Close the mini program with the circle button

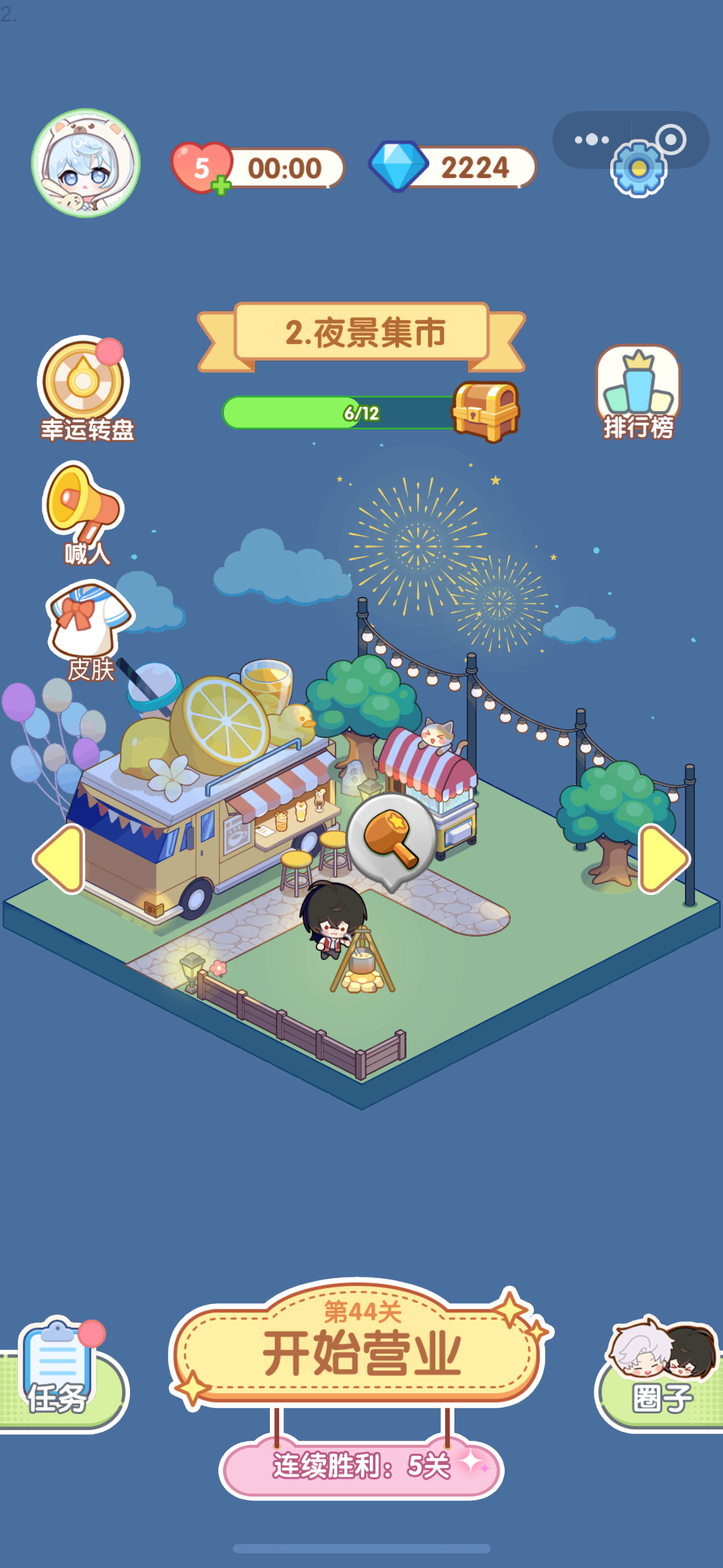tap(671, 140)
